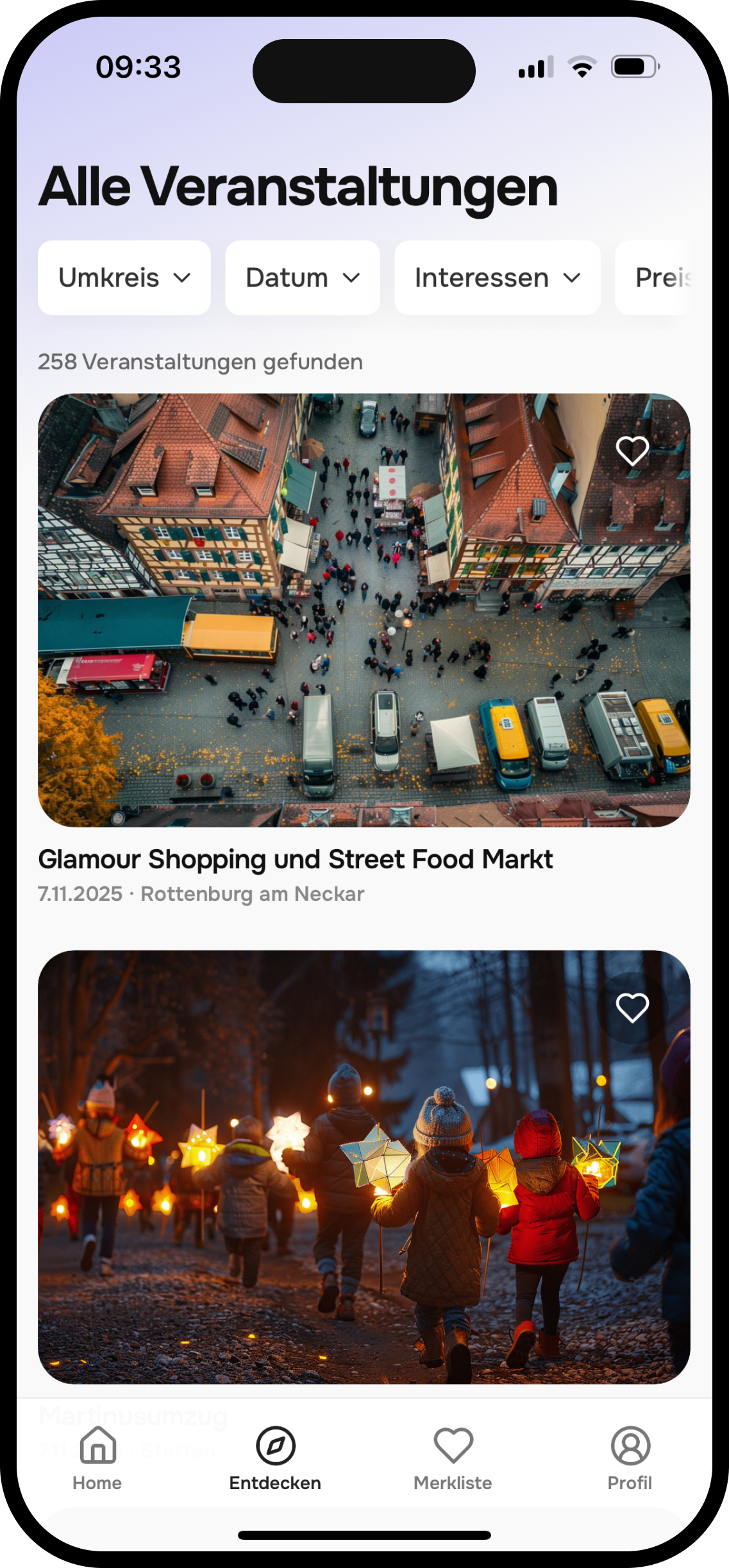Open the Datum filter dropdown
Viewport: 729px width, 1568px height.
[303, 278]
